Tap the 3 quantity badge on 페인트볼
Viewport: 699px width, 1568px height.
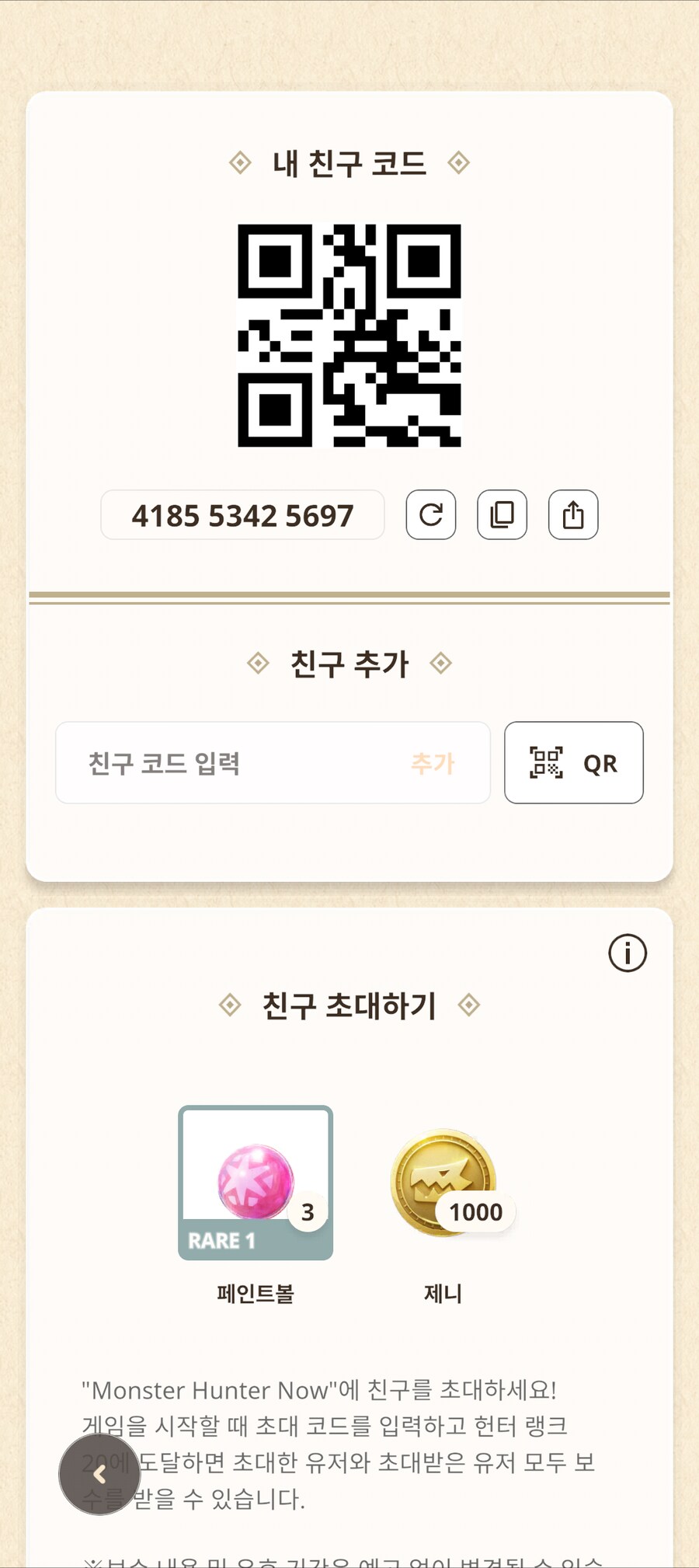pyautogui.click(x=308, y=1211)
